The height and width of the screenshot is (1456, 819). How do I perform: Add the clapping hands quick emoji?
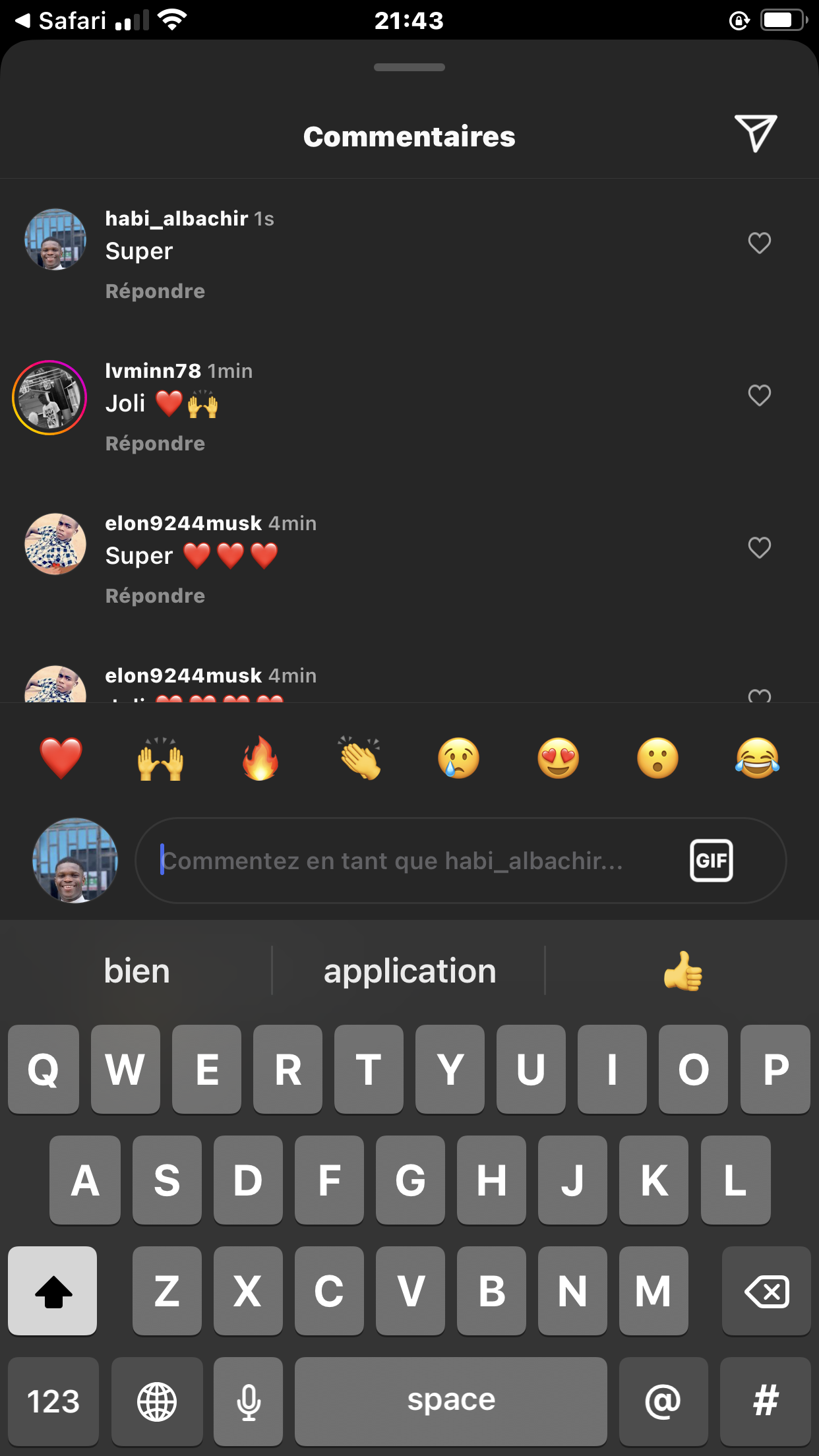point(360,758)
